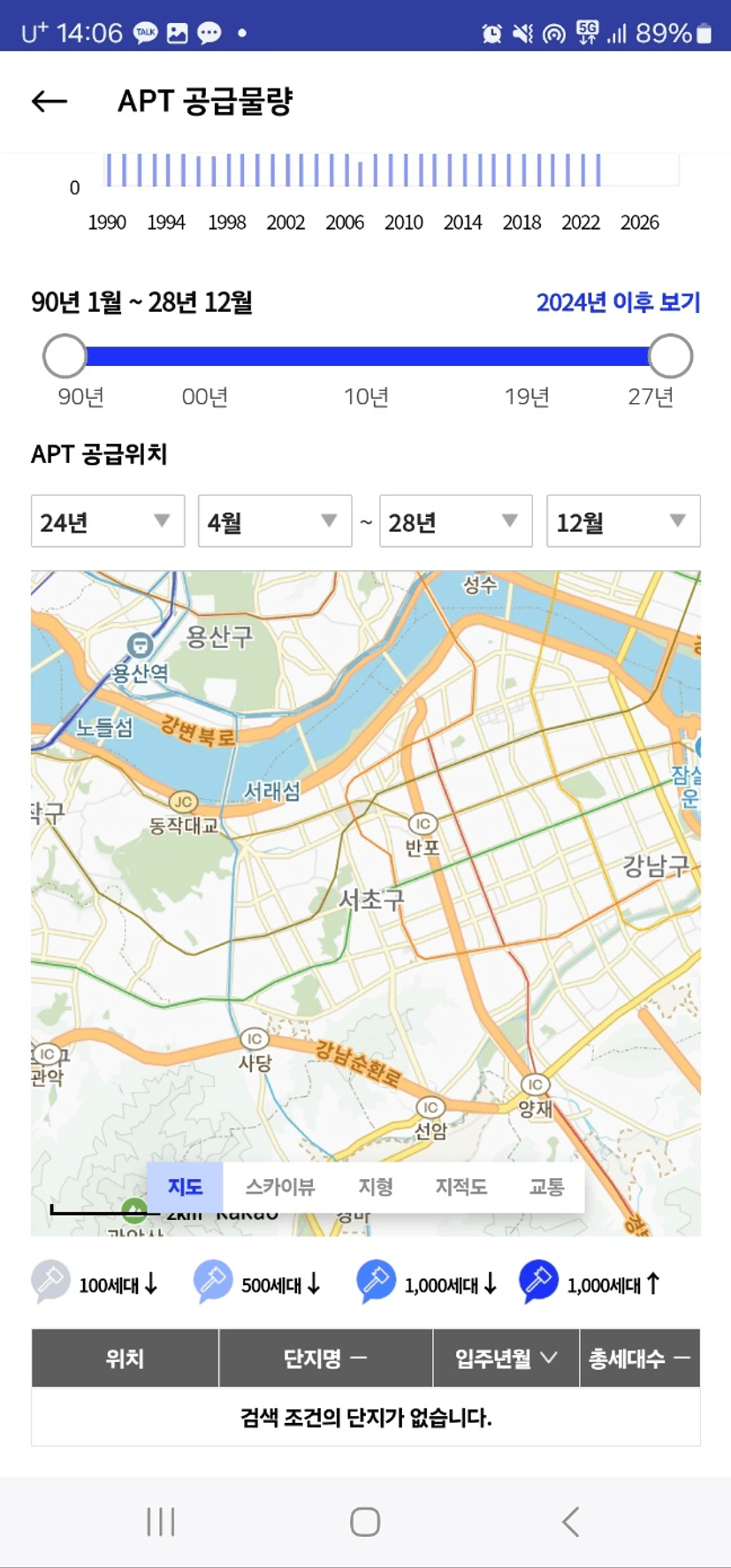Open the 24년 start year dropdown

pyautogui.click(x=108, y=521)
